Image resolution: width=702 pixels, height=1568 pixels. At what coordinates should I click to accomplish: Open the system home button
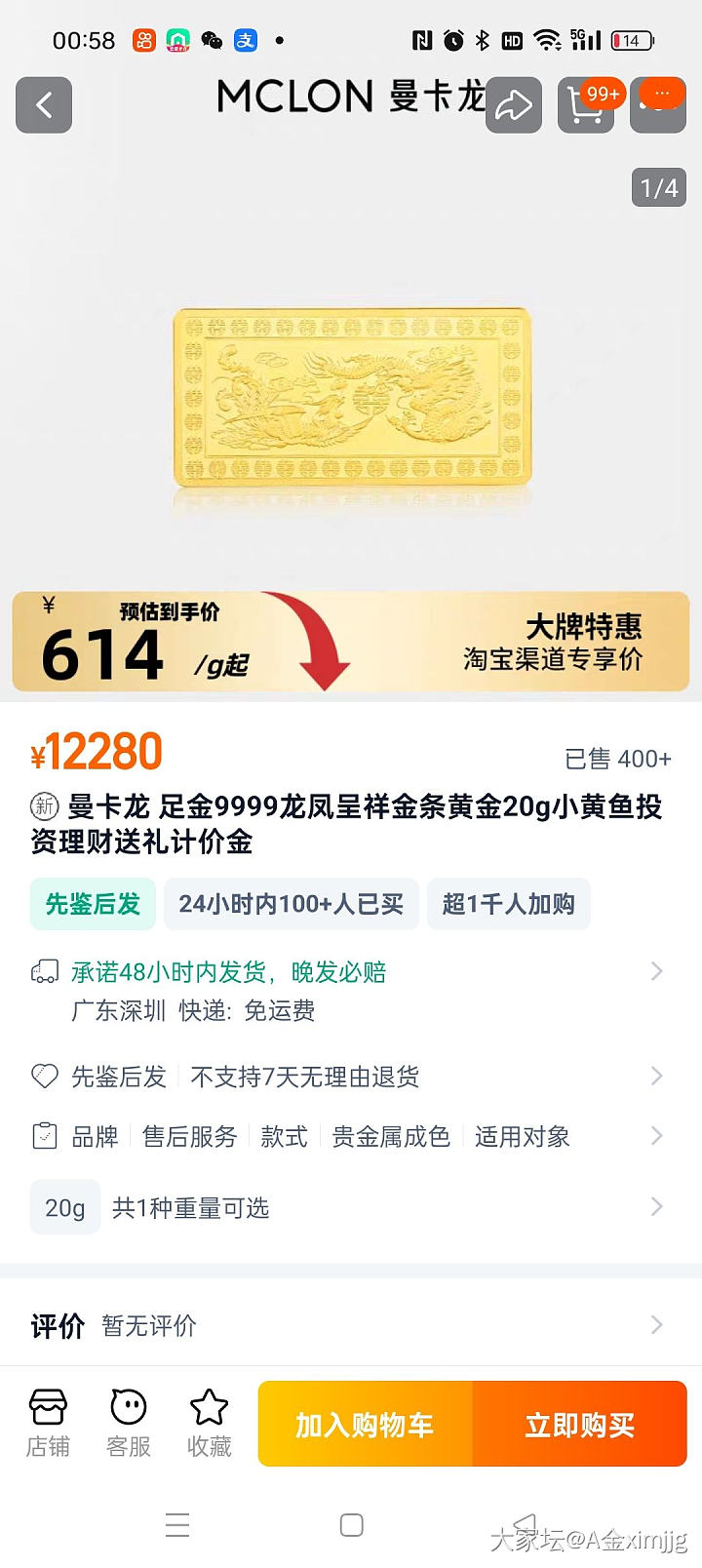(351, 1525)
